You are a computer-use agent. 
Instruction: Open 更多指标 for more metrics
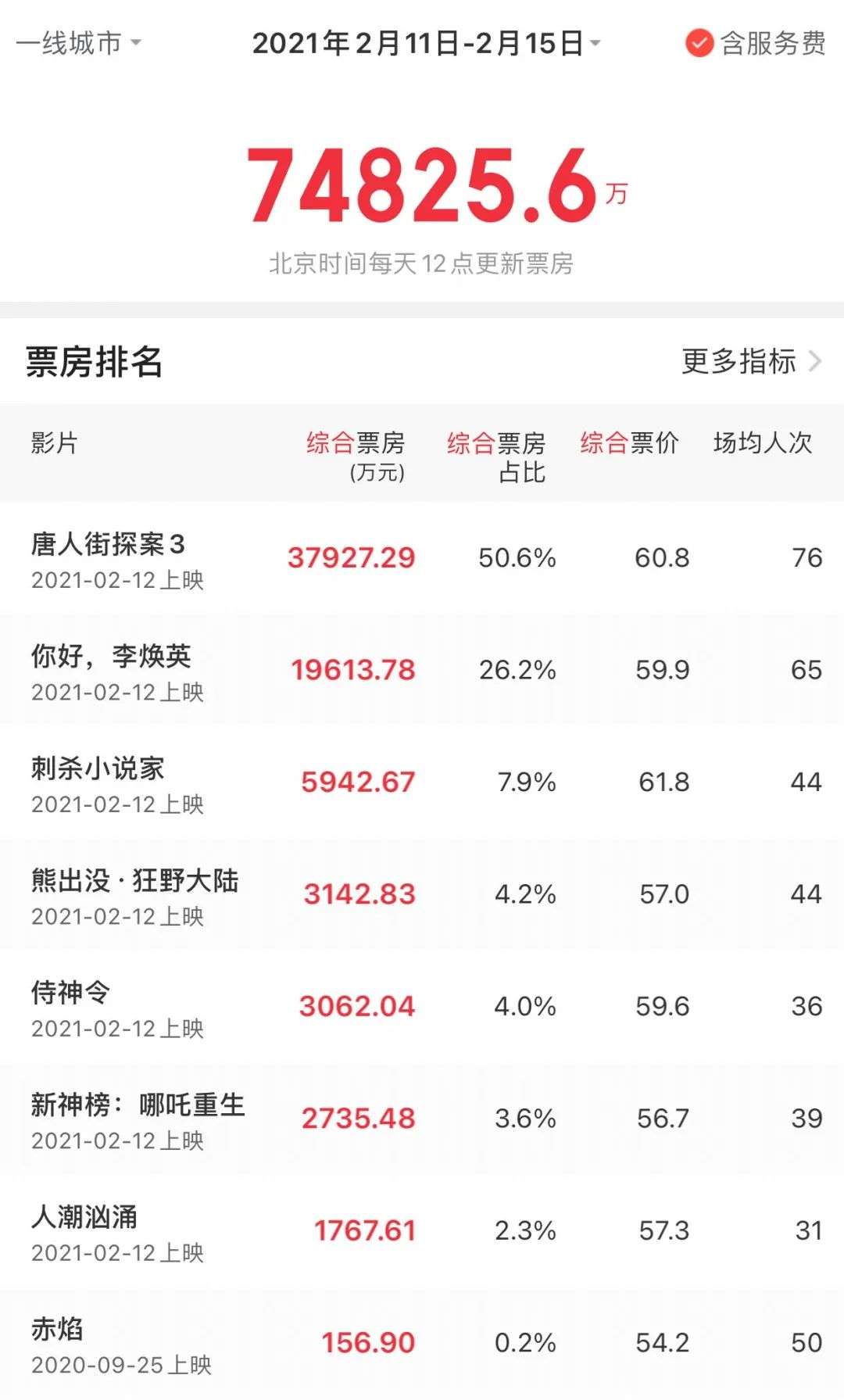(750, 361)
